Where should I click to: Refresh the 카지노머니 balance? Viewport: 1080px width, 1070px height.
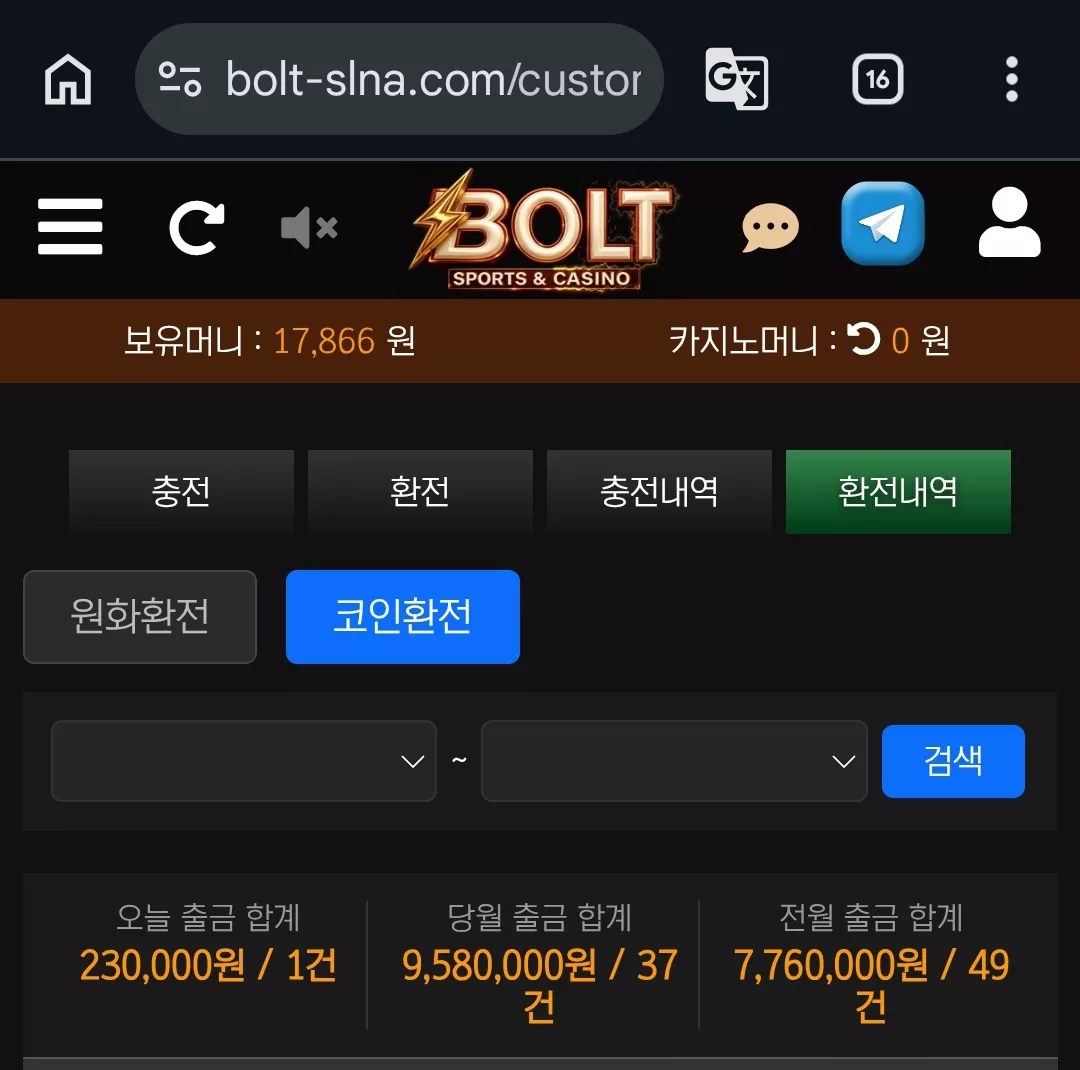point(863,339)
